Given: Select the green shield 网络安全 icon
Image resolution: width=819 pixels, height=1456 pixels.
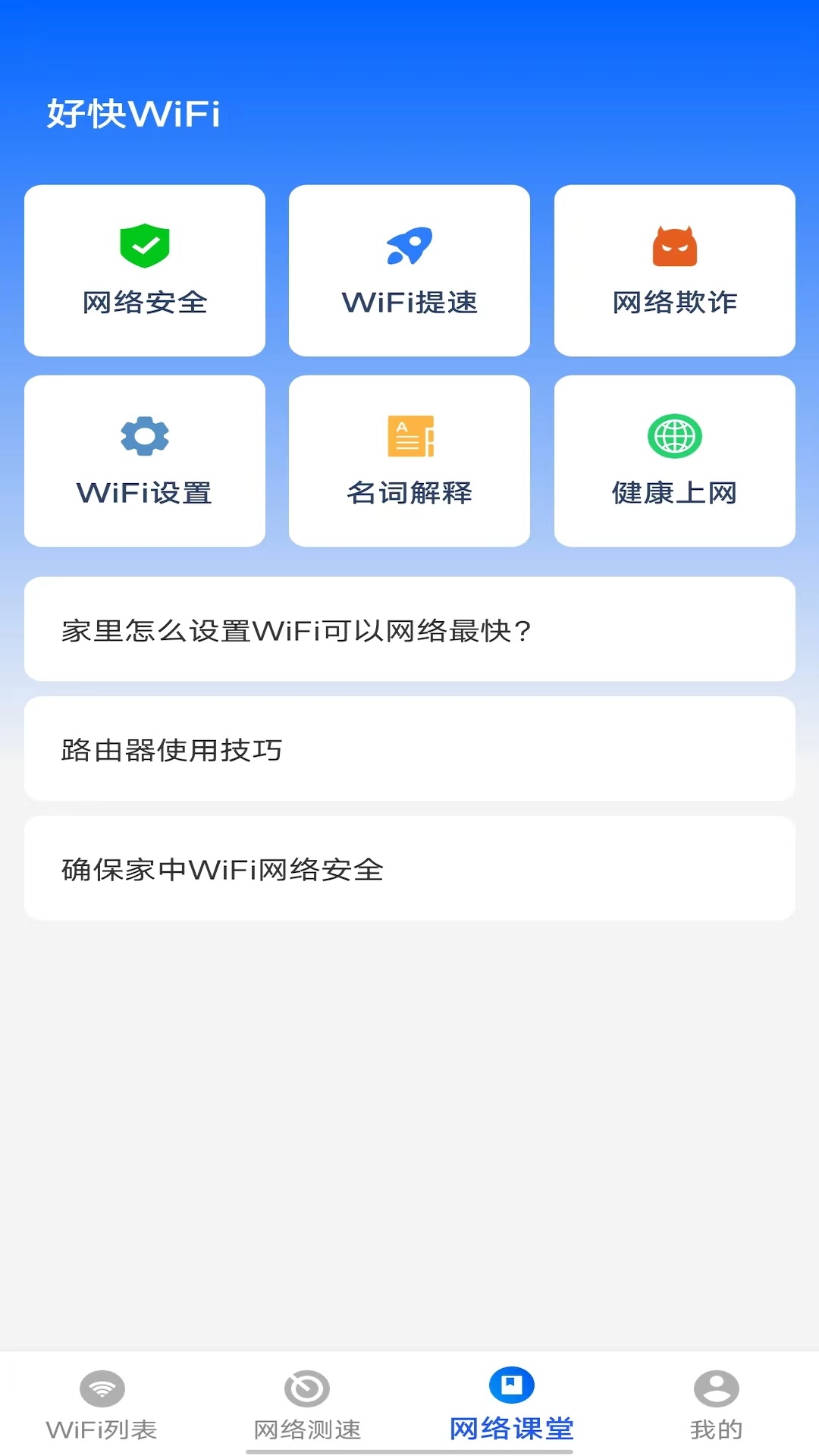Looking at the screenshot, I should coord(144,245).
